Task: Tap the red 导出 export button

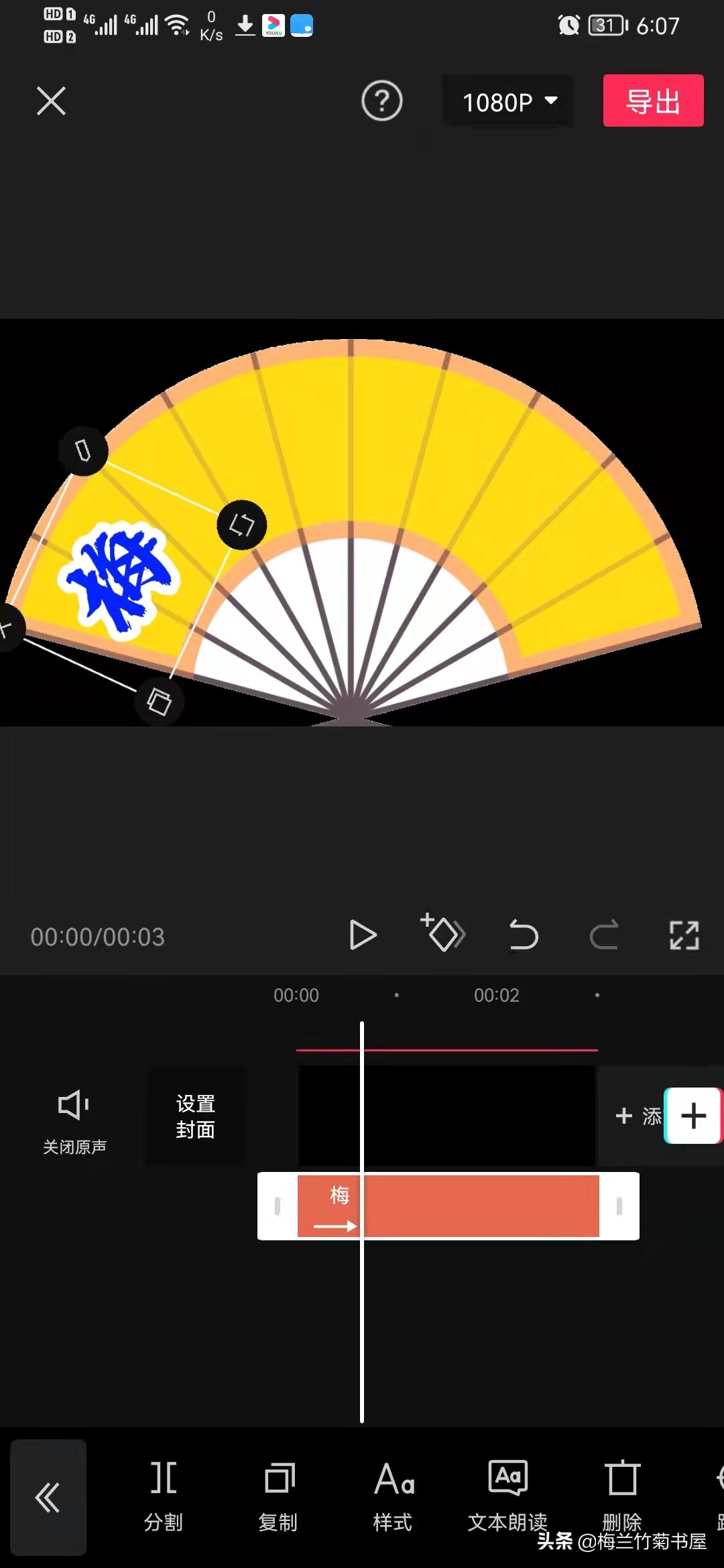Action: click(x=653, y=101)
